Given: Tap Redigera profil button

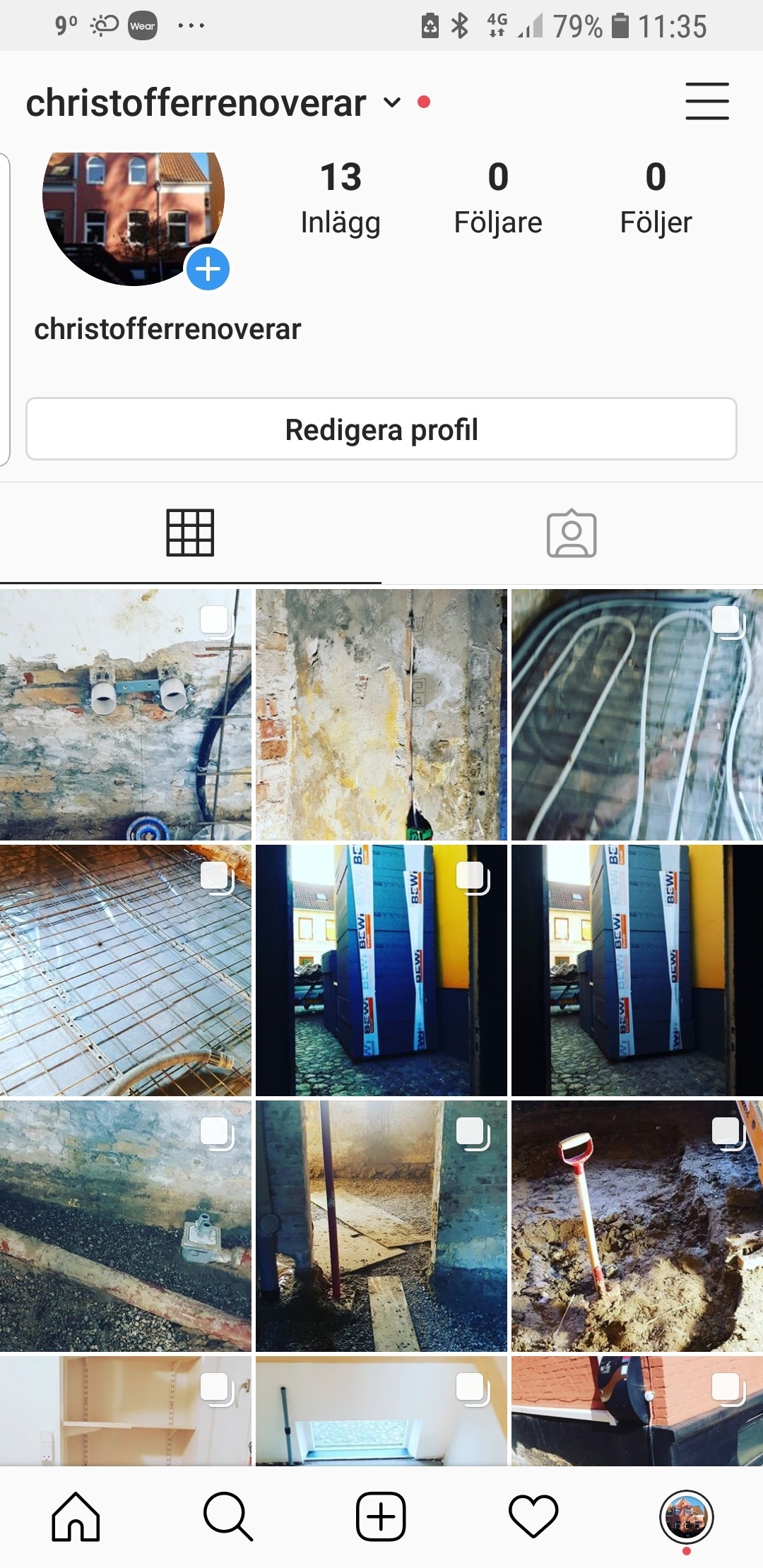Looking at the screenshot, I should click(x=381, y=429).
